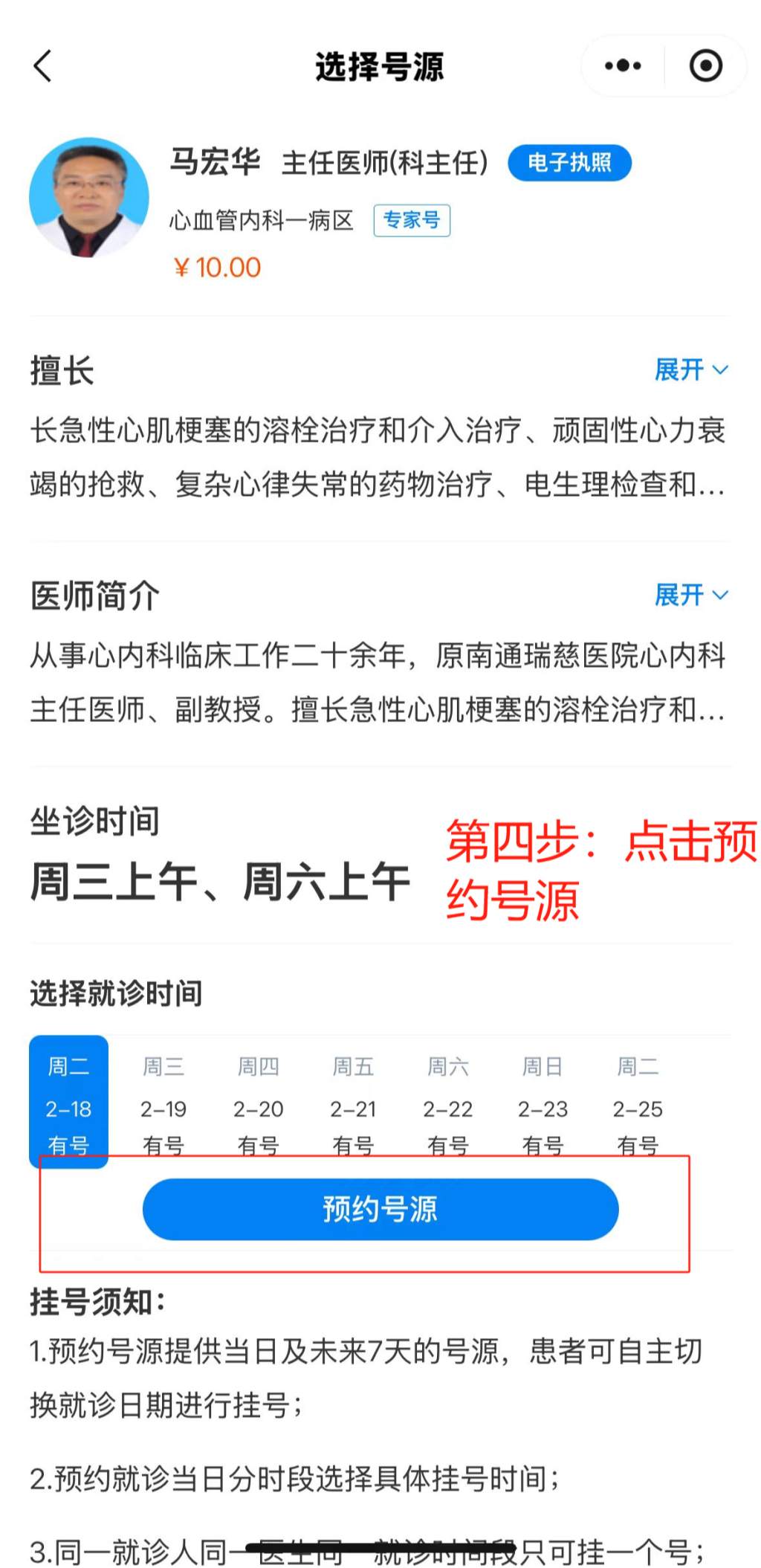Viewport: 761px width, 1568px height.
Task: Open the 电子执照 badge
Action: pos(569,163)
